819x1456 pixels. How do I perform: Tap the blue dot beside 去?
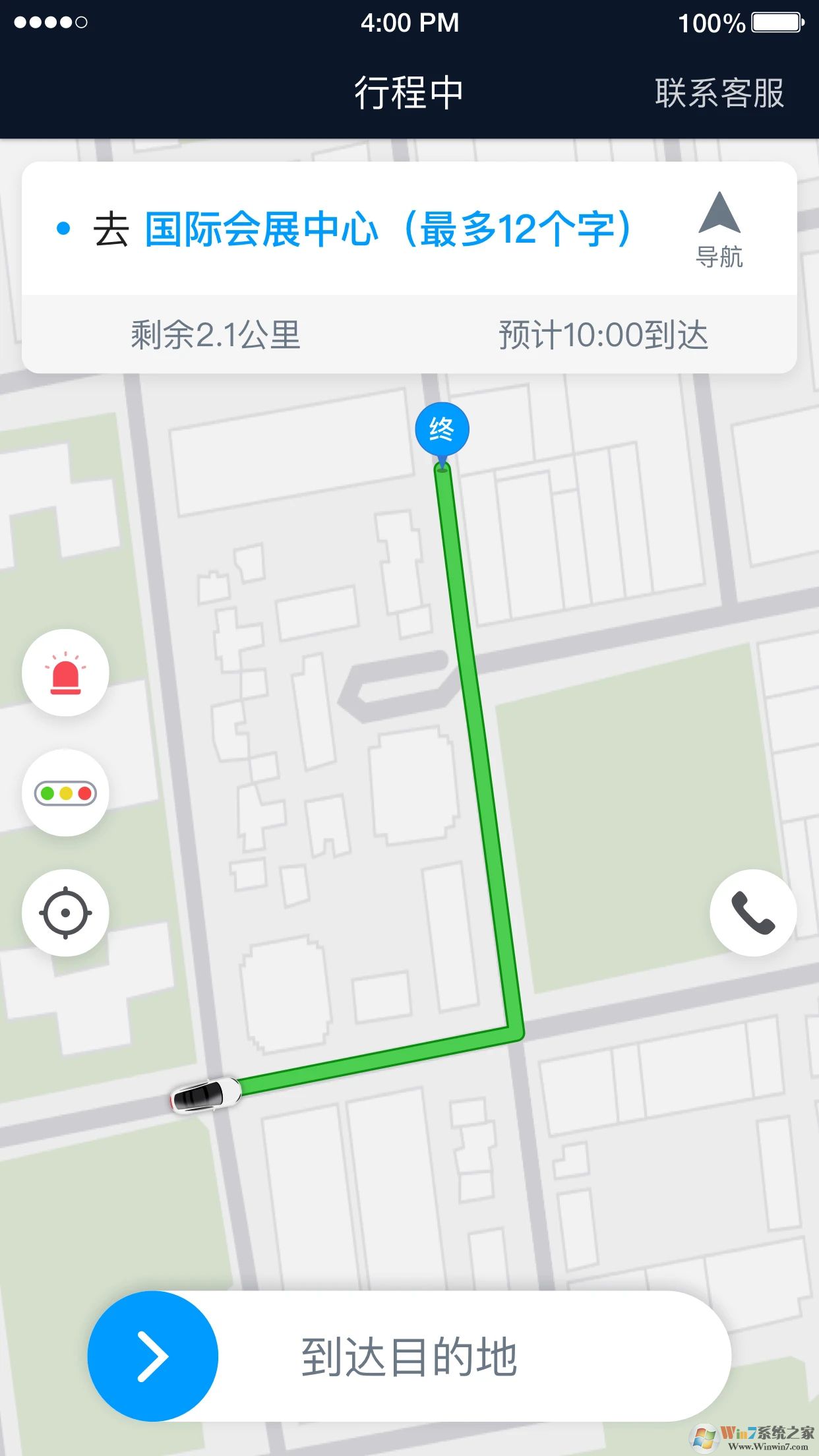63,228
